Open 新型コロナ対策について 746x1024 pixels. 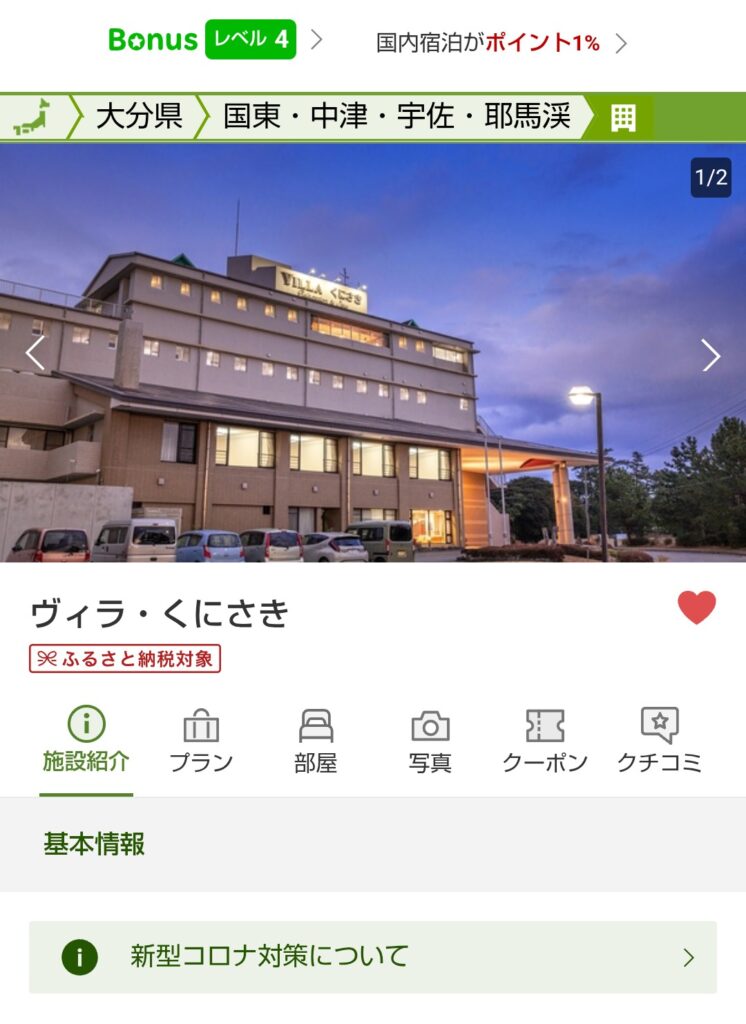click(373, 957)
